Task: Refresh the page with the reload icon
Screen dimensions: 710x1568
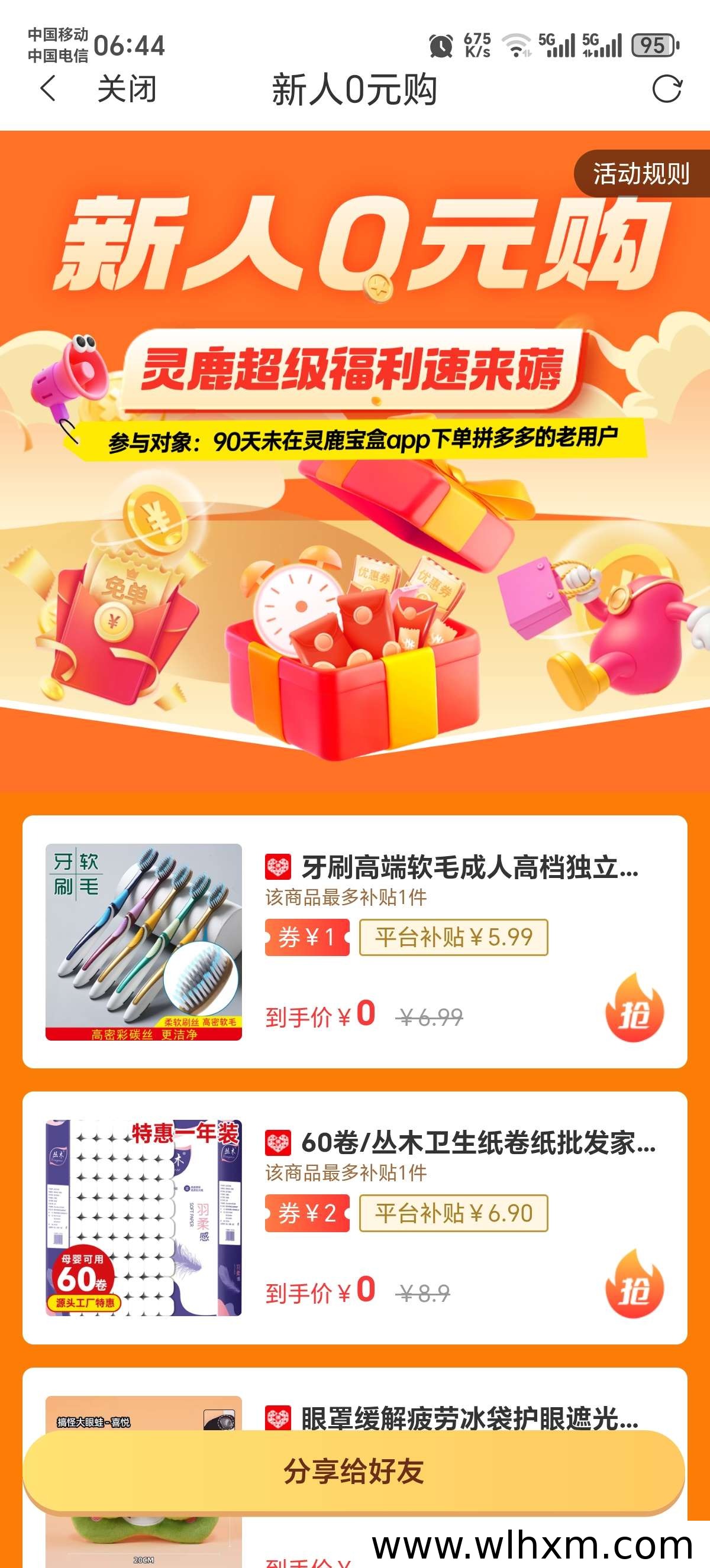Action: click(x=667, y=89)
